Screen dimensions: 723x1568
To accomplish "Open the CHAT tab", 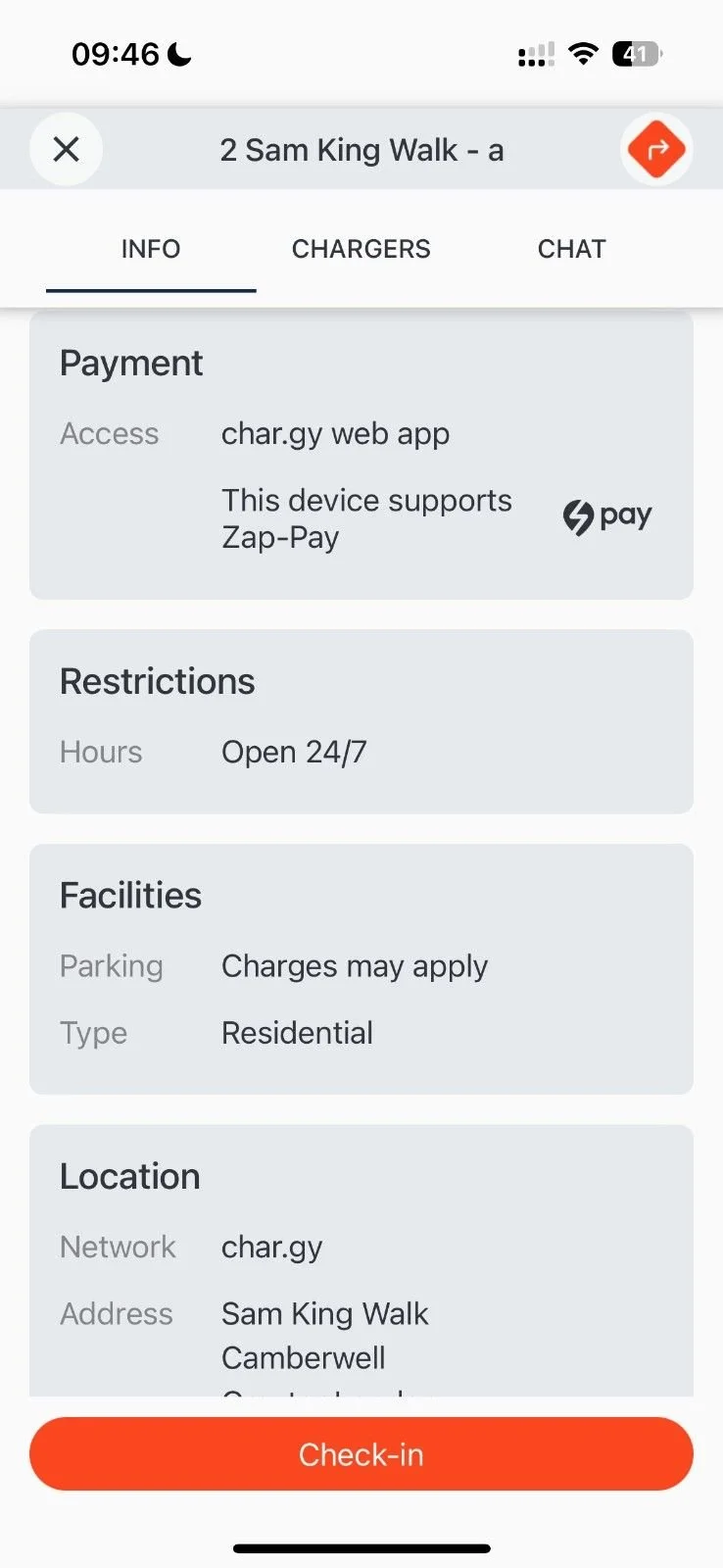I will click(572, 249).
